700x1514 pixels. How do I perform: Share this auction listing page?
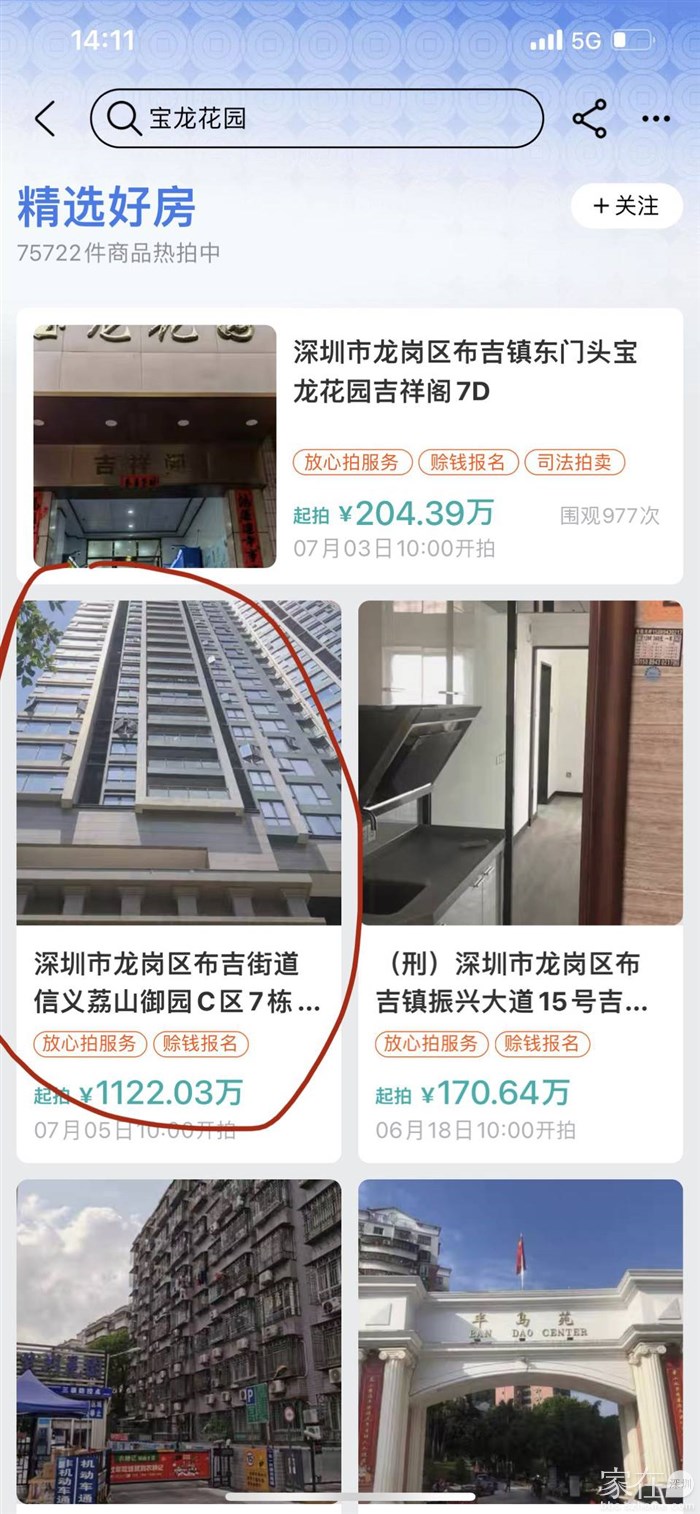[x=589, y=119]
